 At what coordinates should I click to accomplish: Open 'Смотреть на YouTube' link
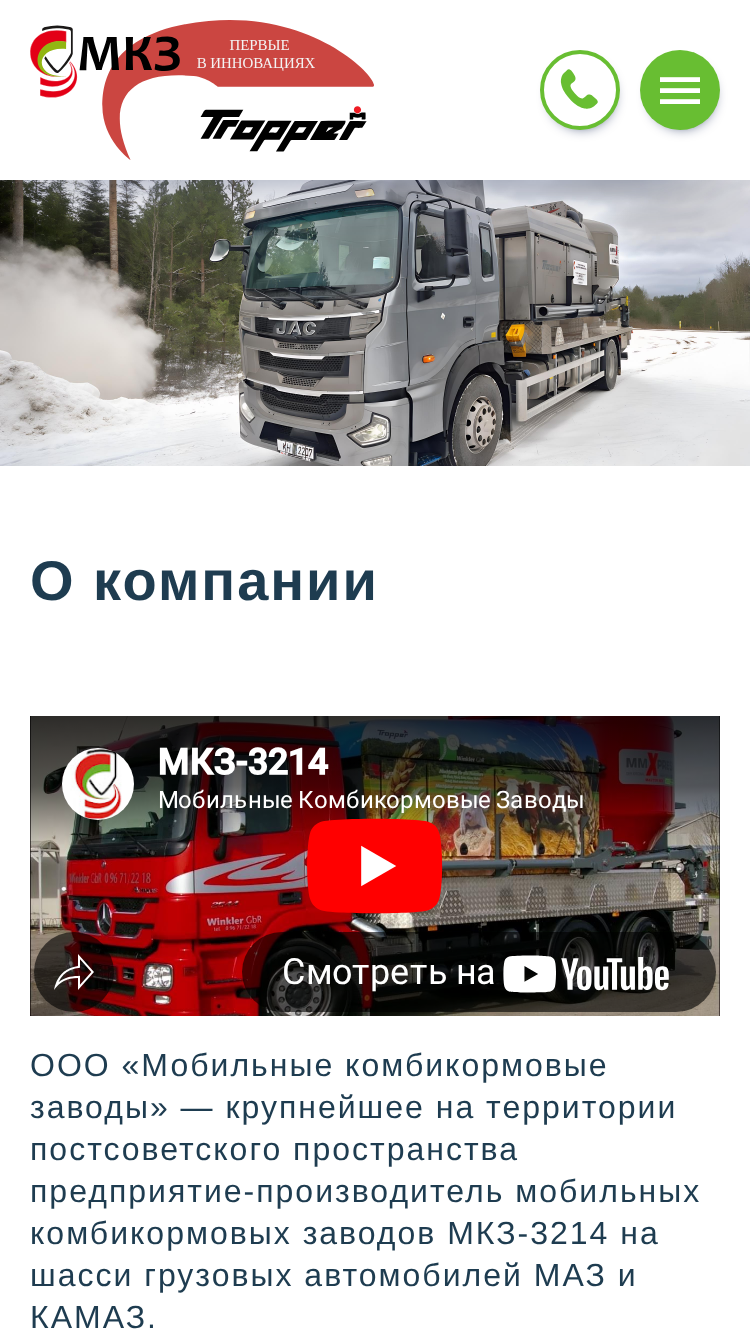pyautogui.click(x=476, y=973)
